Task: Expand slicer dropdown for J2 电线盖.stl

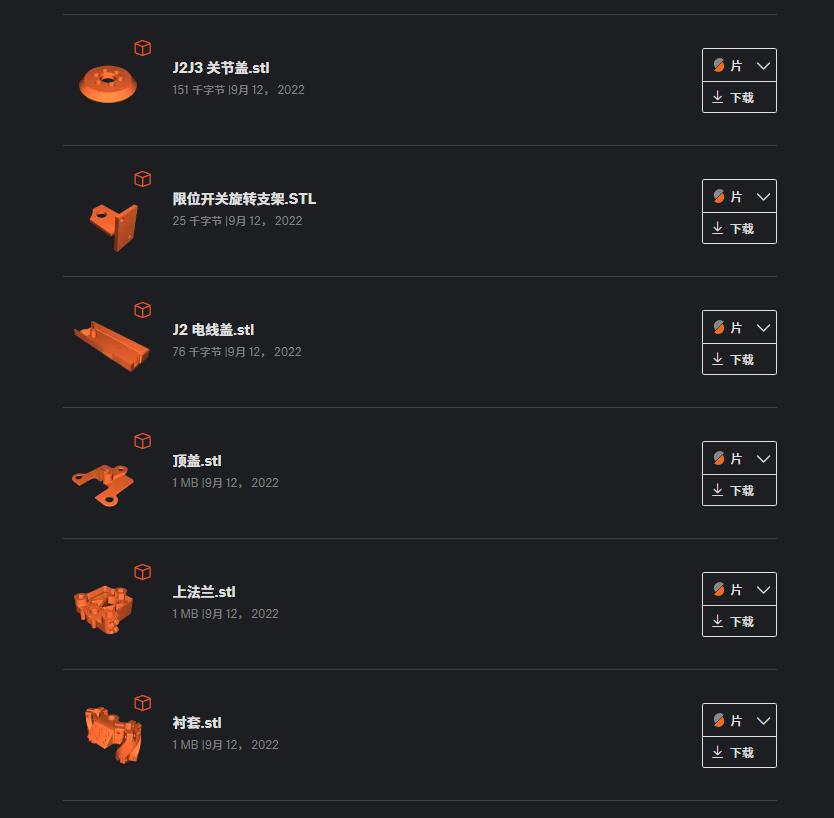Action: [x=763, y=328]
